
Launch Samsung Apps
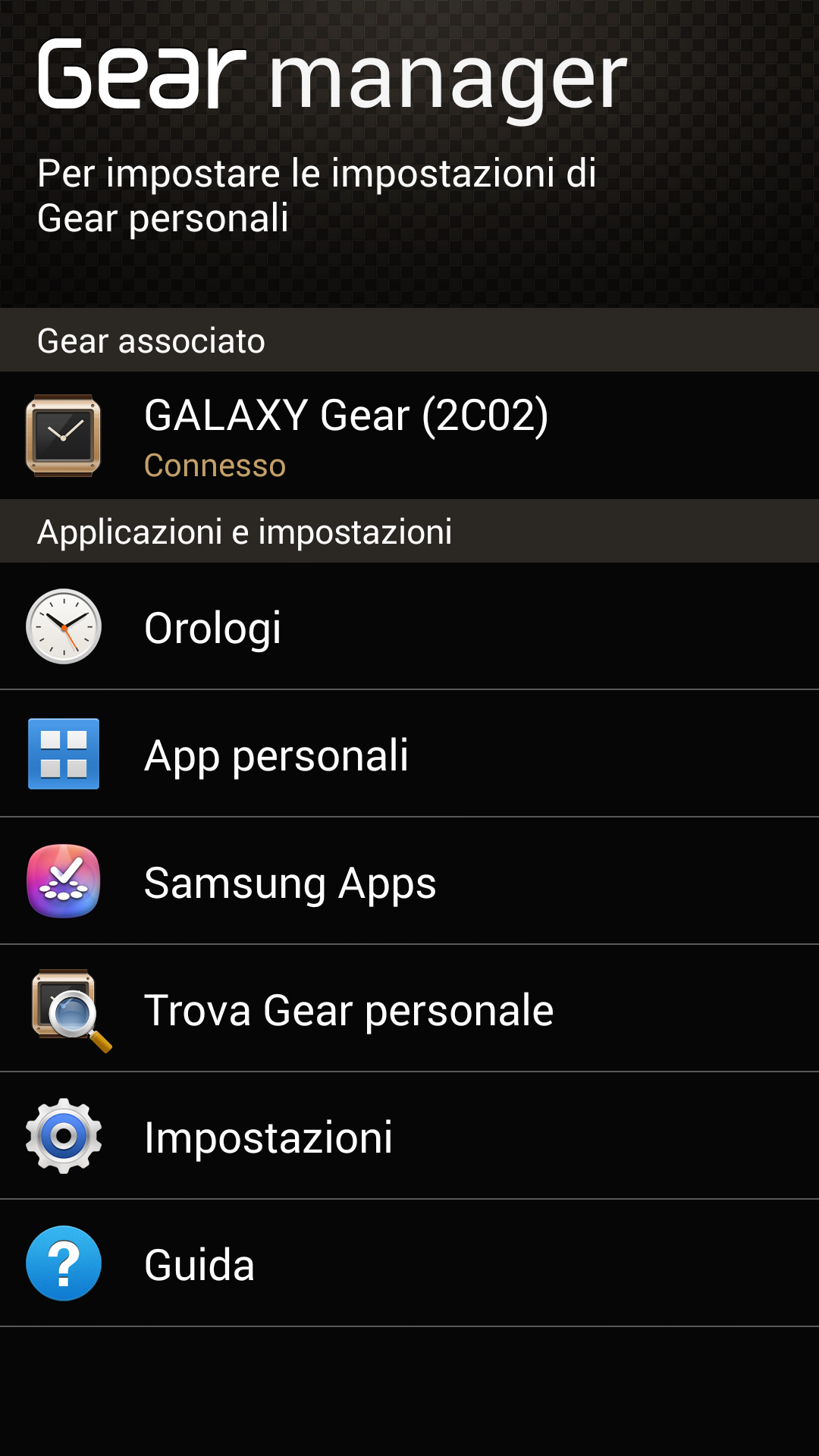pyautogui.click(x=409, y=881)
